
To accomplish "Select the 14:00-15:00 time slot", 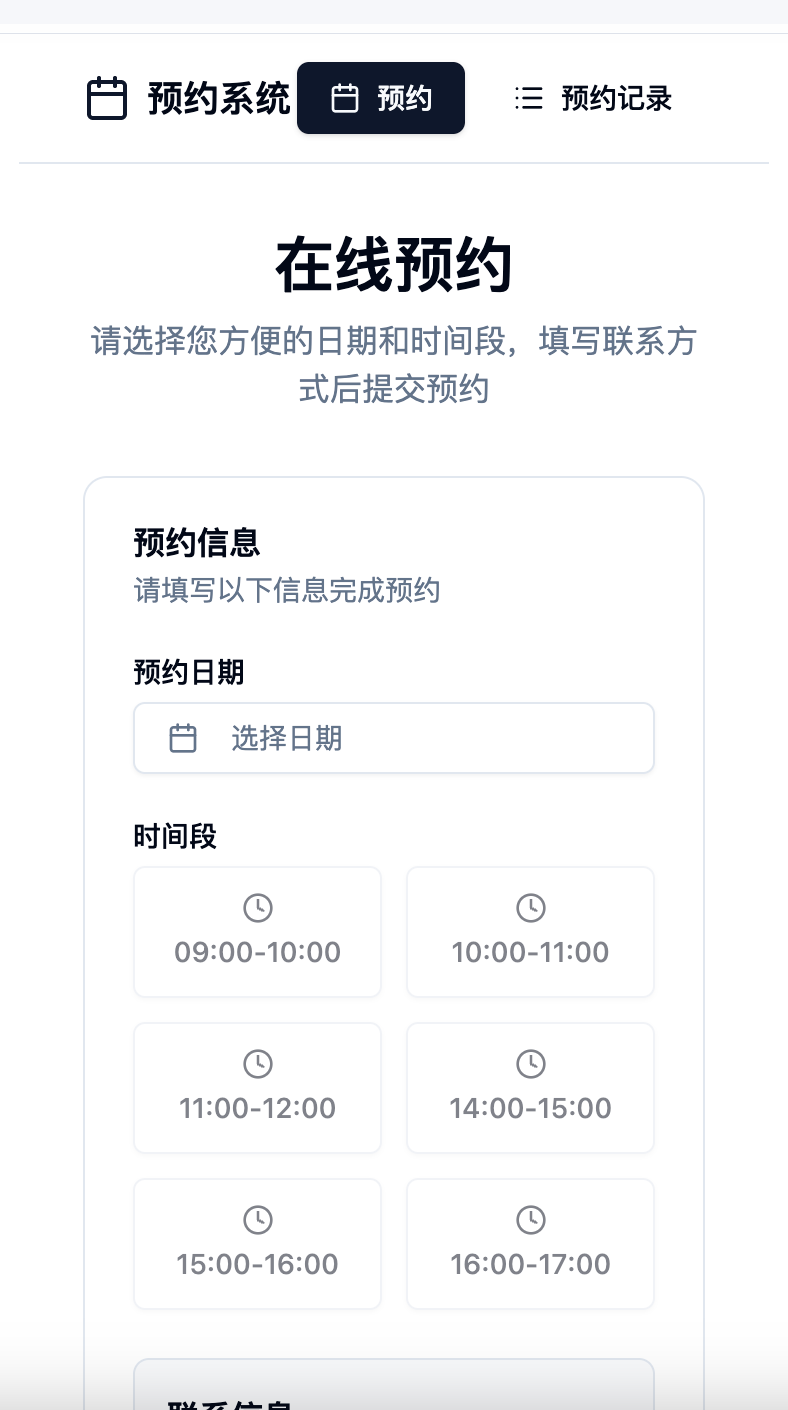I will point(530,1088).
